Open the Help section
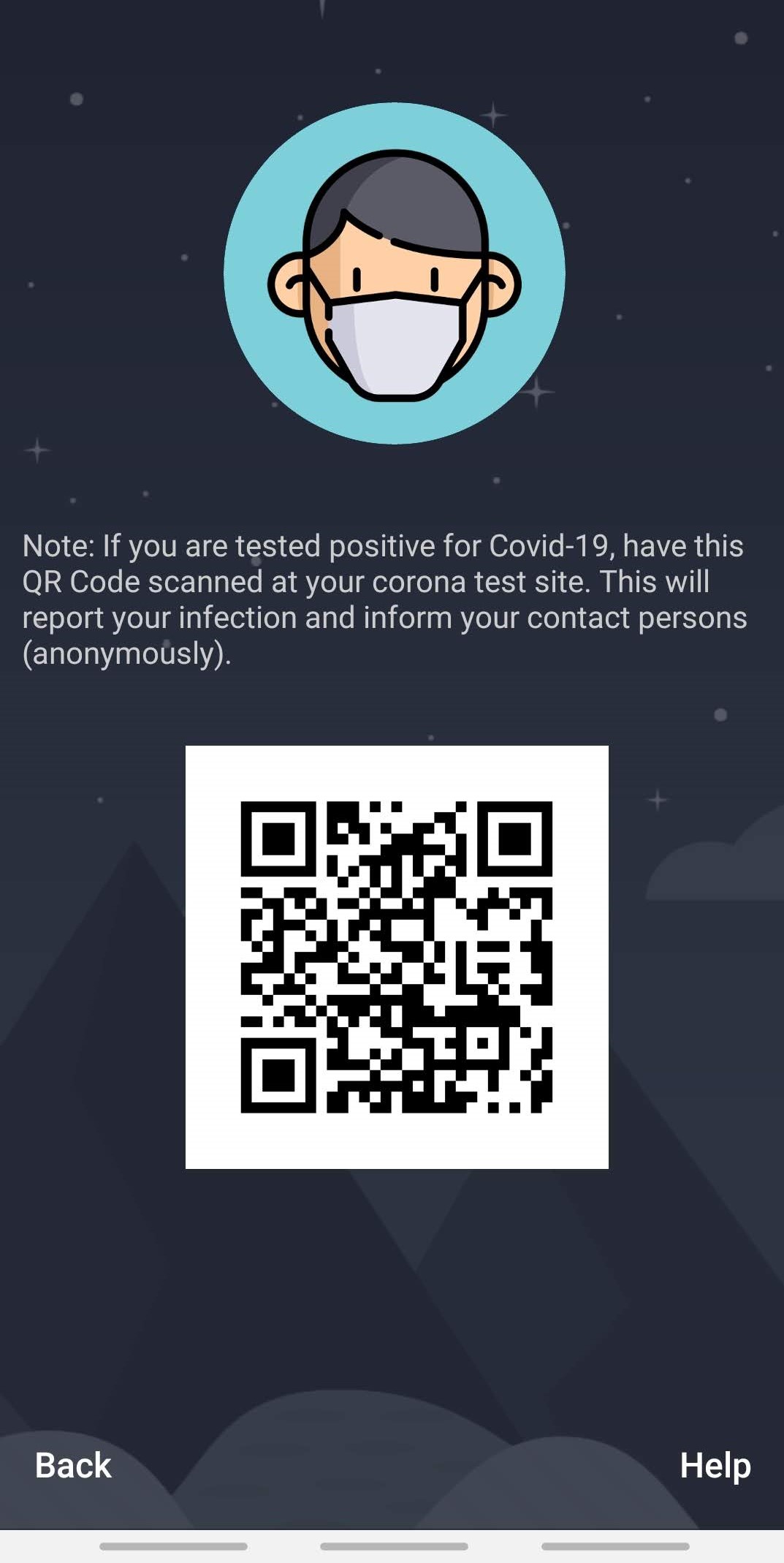 pos(715,1465)
